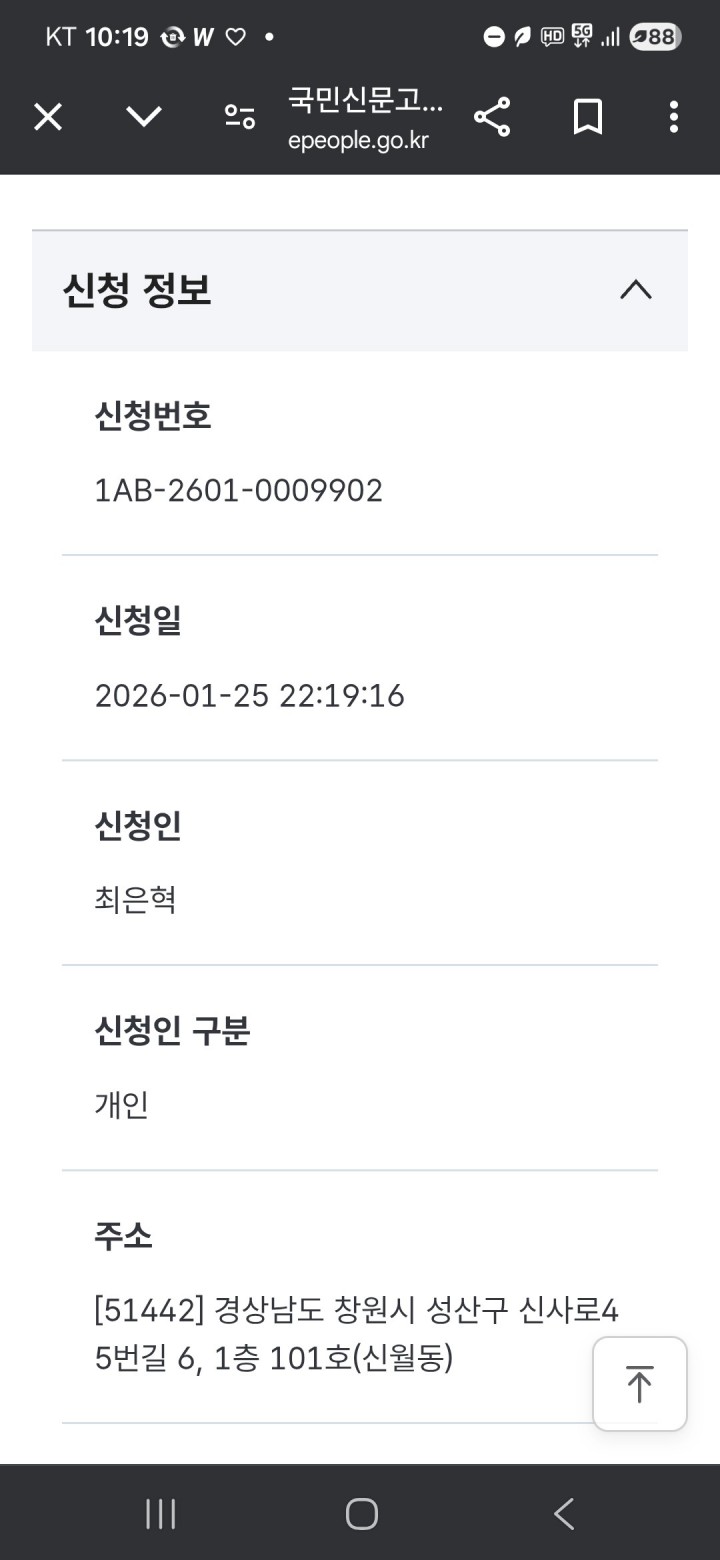Collapse the 신청 정보 section
This screenshot has width=720, height=1560.
click(x=636, y=290)
